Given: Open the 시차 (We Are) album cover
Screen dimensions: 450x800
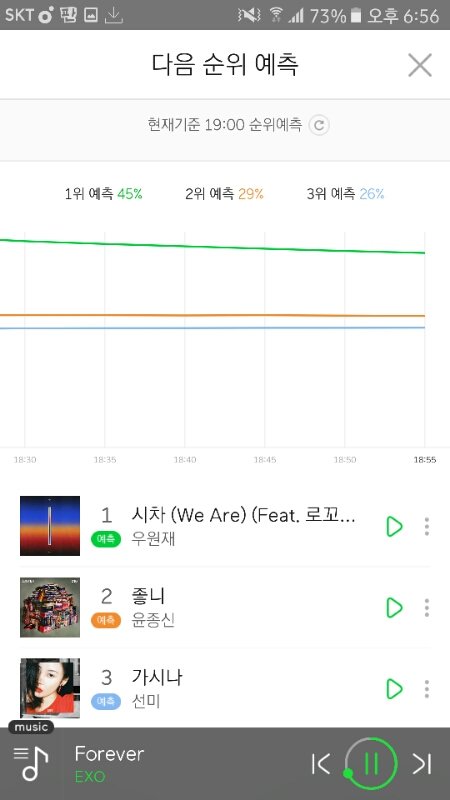Looking at the screenshot, I should (50, 526).
